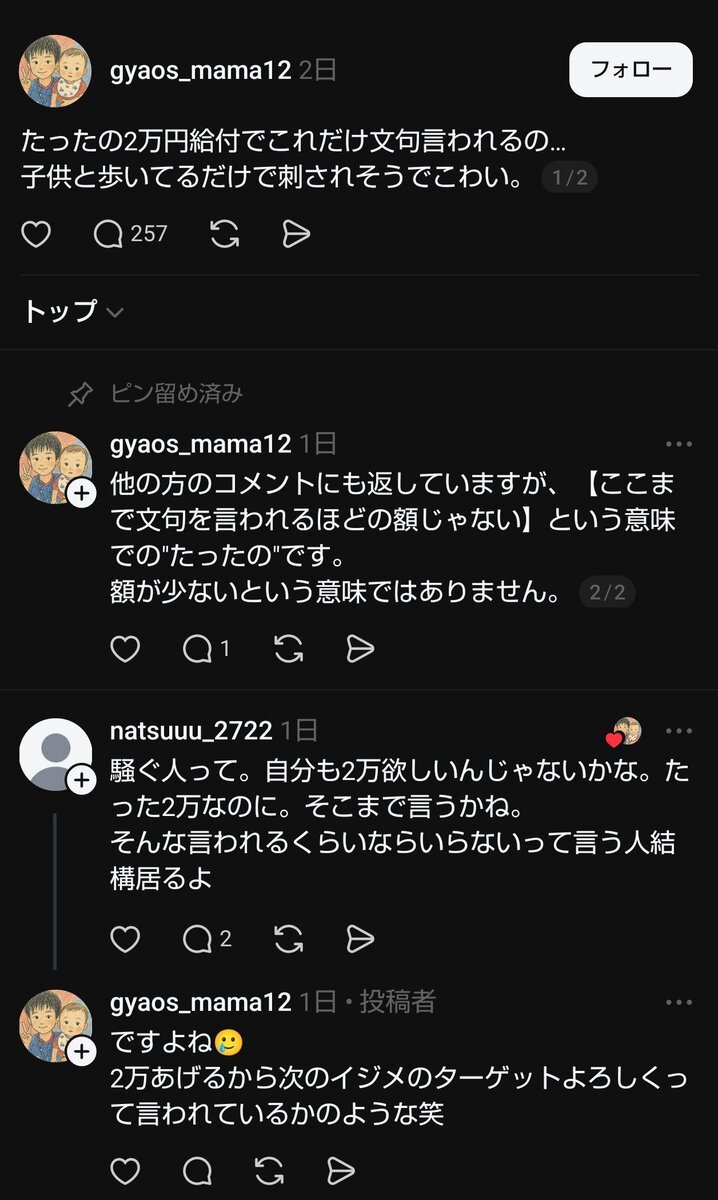
Task: Like the pinned comment by gyaos_mama12
Action: [125, 649]
